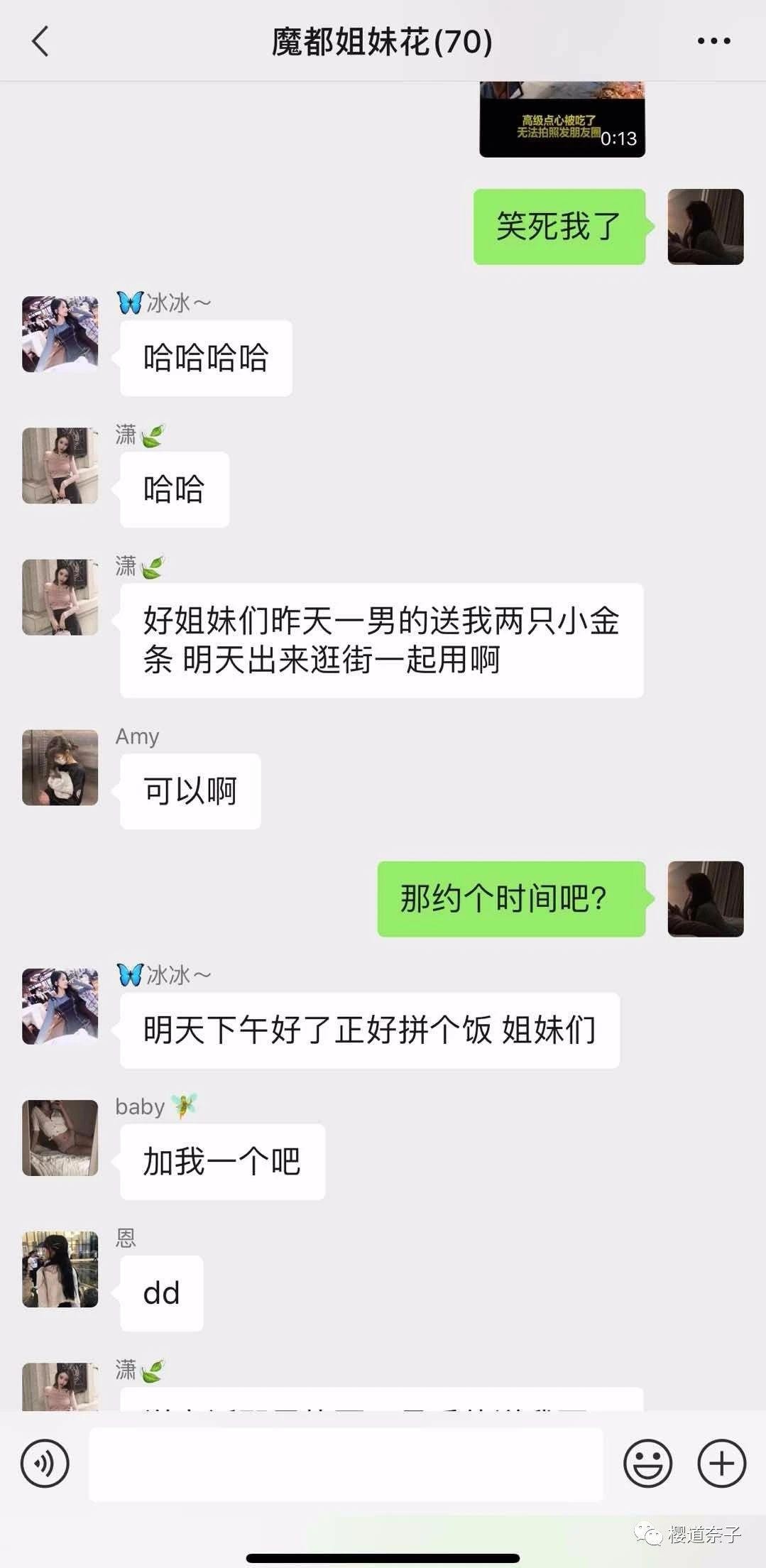Open the chat info overflow menu
The image size is (766, 1568).
[713, 41]
